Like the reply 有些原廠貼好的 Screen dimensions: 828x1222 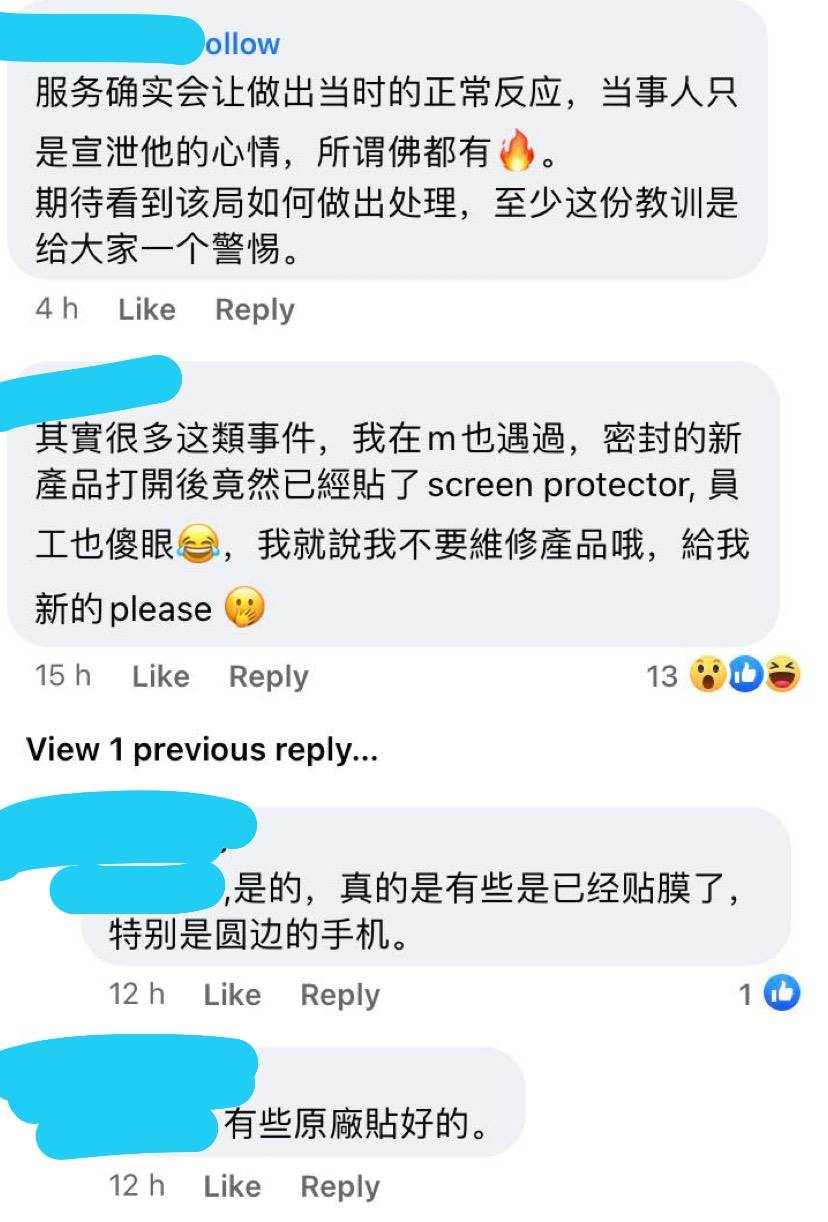(231, 1187)
